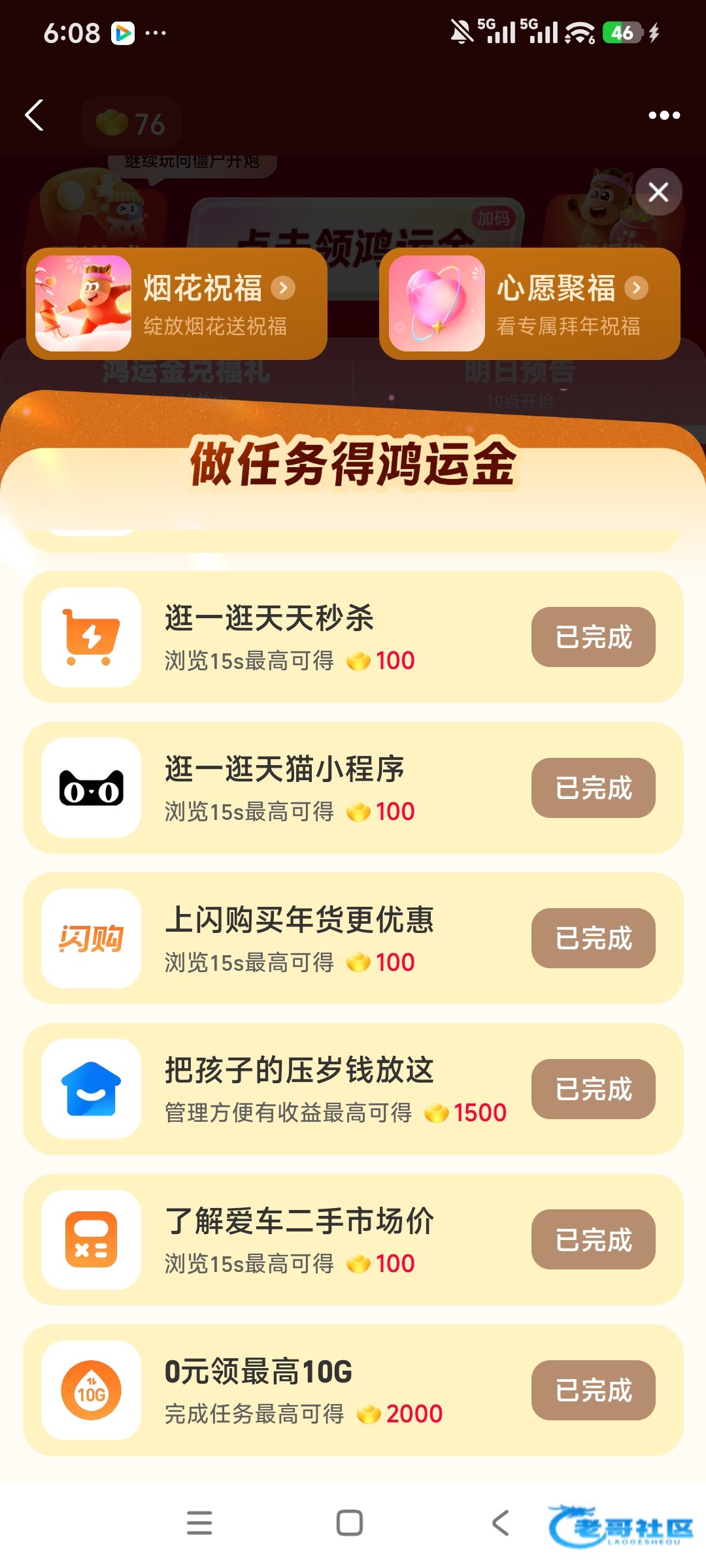Tap 已完成 for 逛一逛天天秒杀
The height and width of the screenshot is (1568, 706).
coord(593,637)
